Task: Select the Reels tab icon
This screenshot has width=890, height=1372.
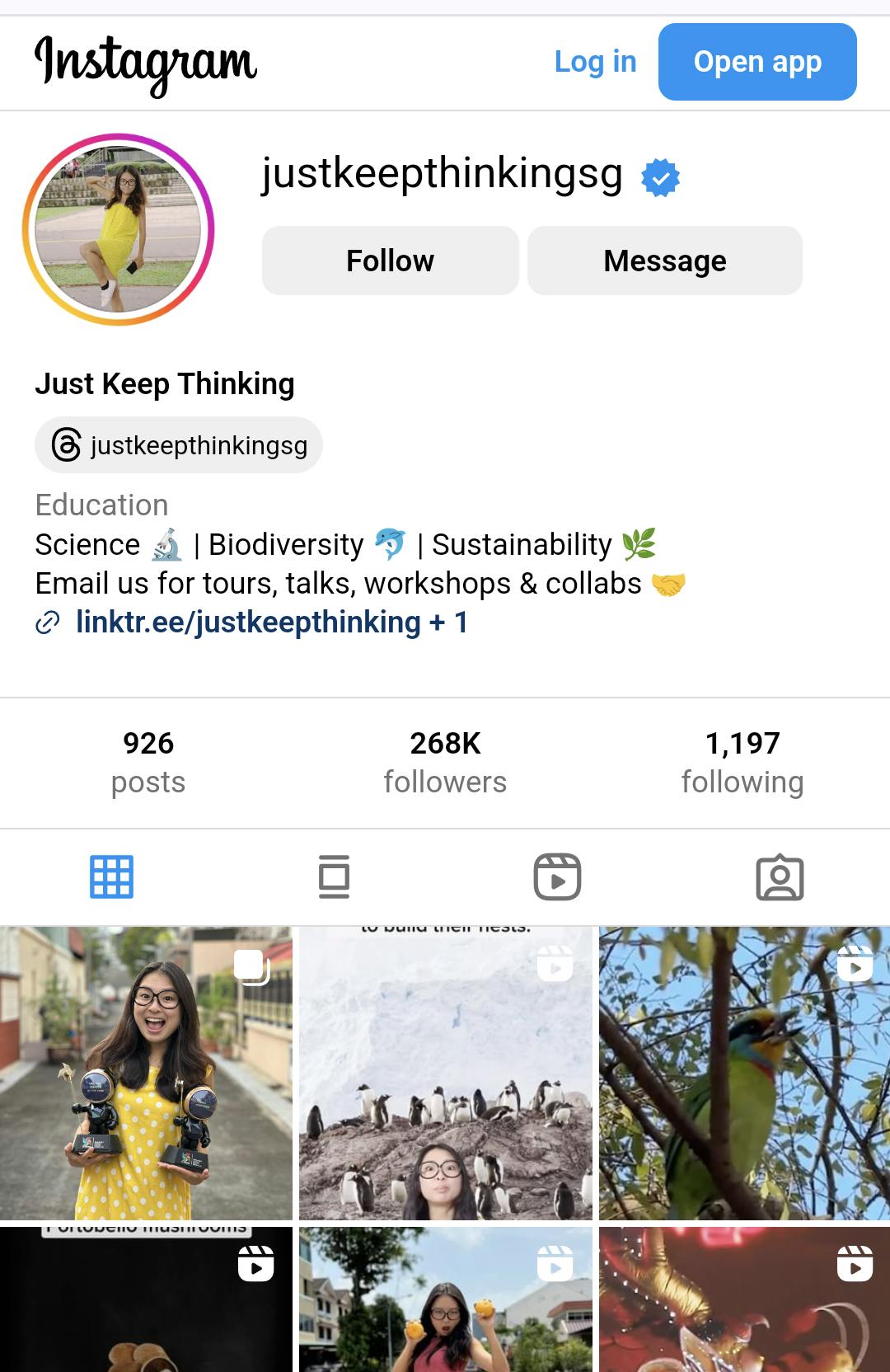Action: coord(556,876)
